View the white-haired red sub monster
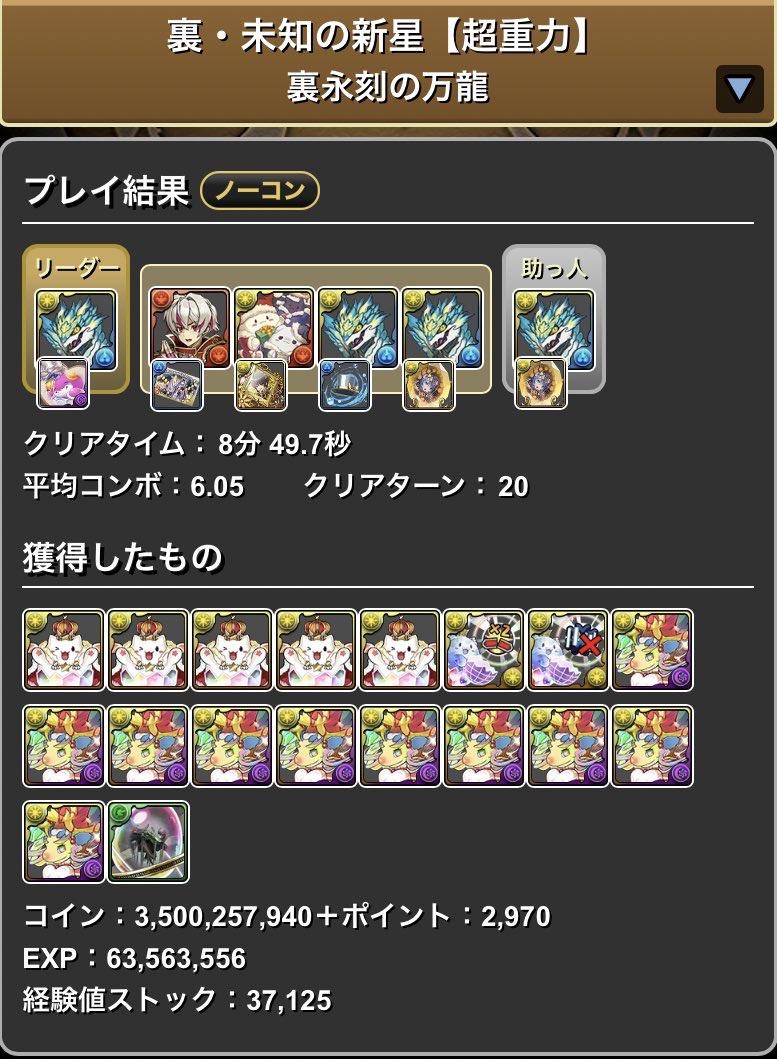This screenshot has height=1059, width=777. (190, 329)
